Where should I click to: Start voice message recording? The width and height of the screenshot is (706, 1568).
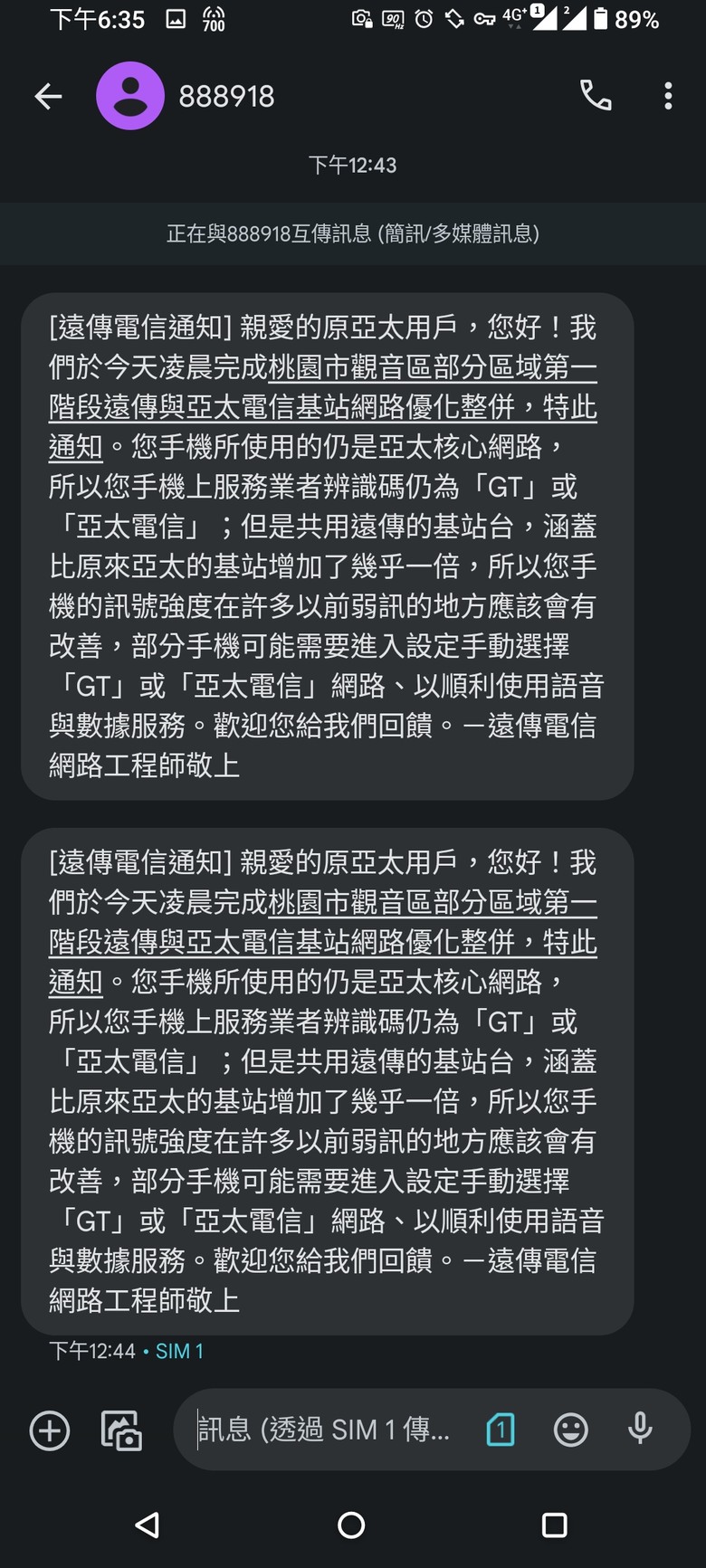640,1430
